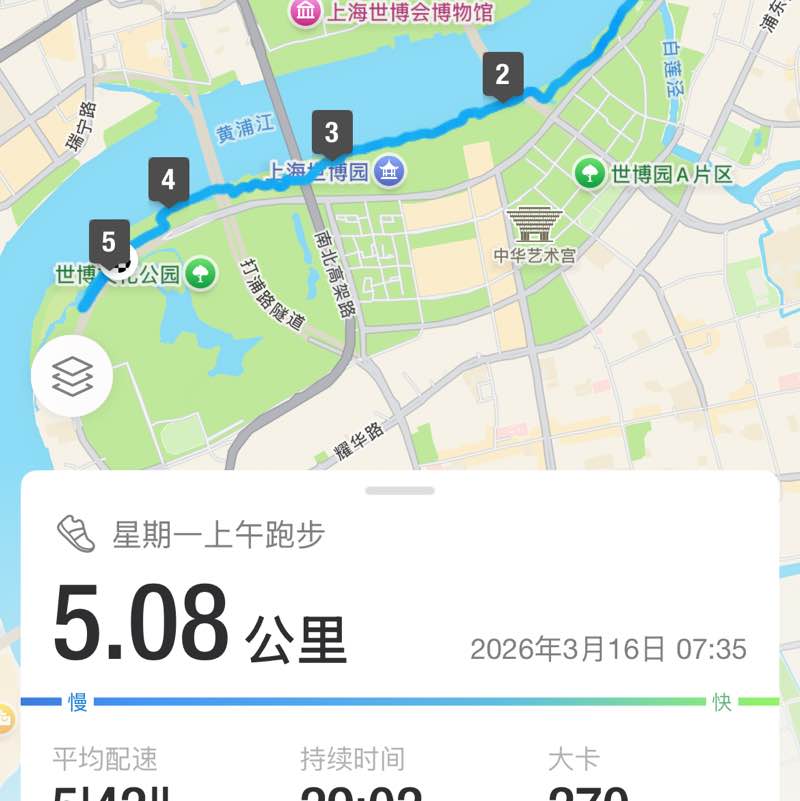Select kilometer marker 2 on the route
The width and height of the screenshot is (800, 801).
(x=503, y=73)
